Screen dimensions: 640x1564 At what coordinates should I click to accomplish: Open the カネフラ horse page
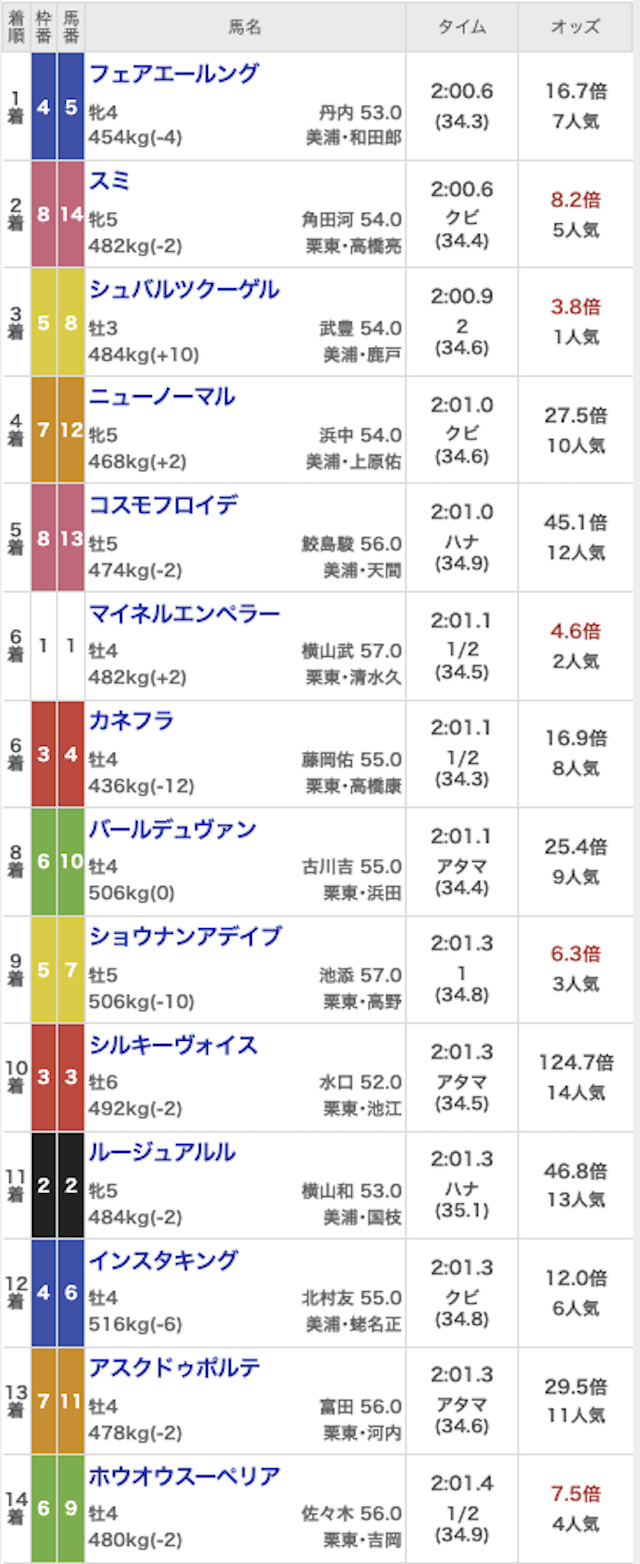point(132,722)
